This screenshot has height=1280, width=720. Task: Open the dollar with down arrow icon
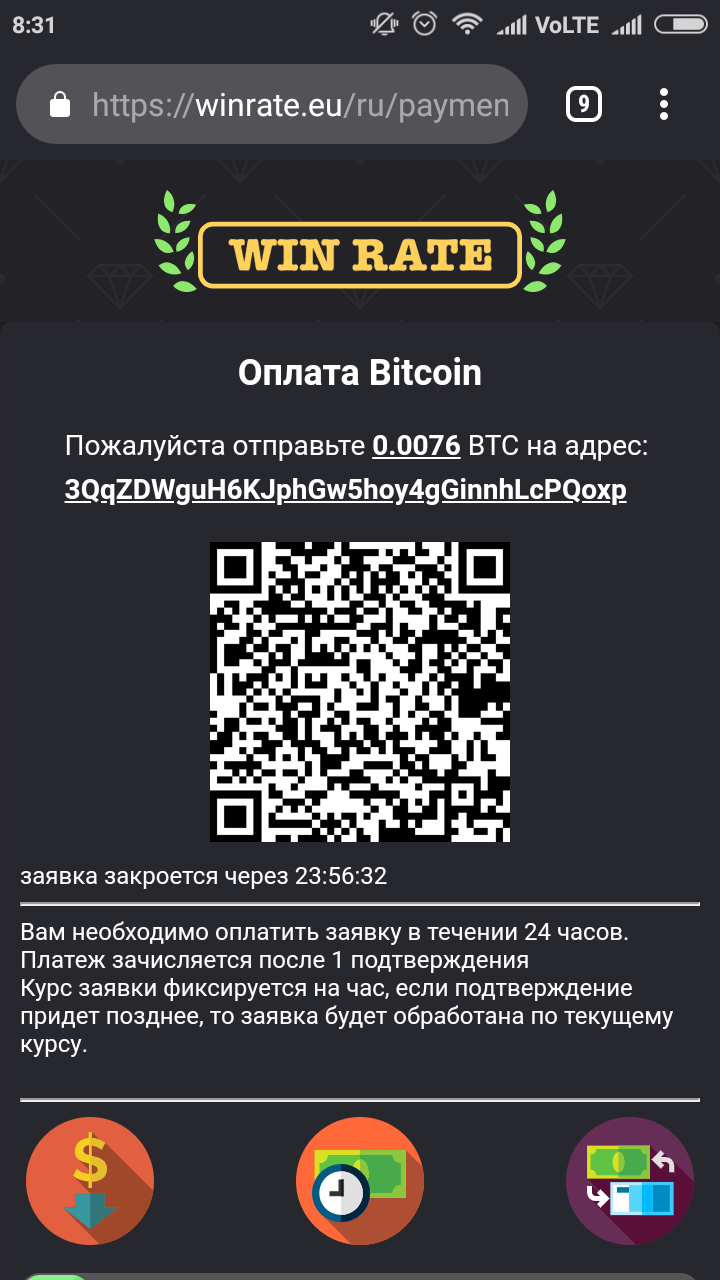(90, 1180)
